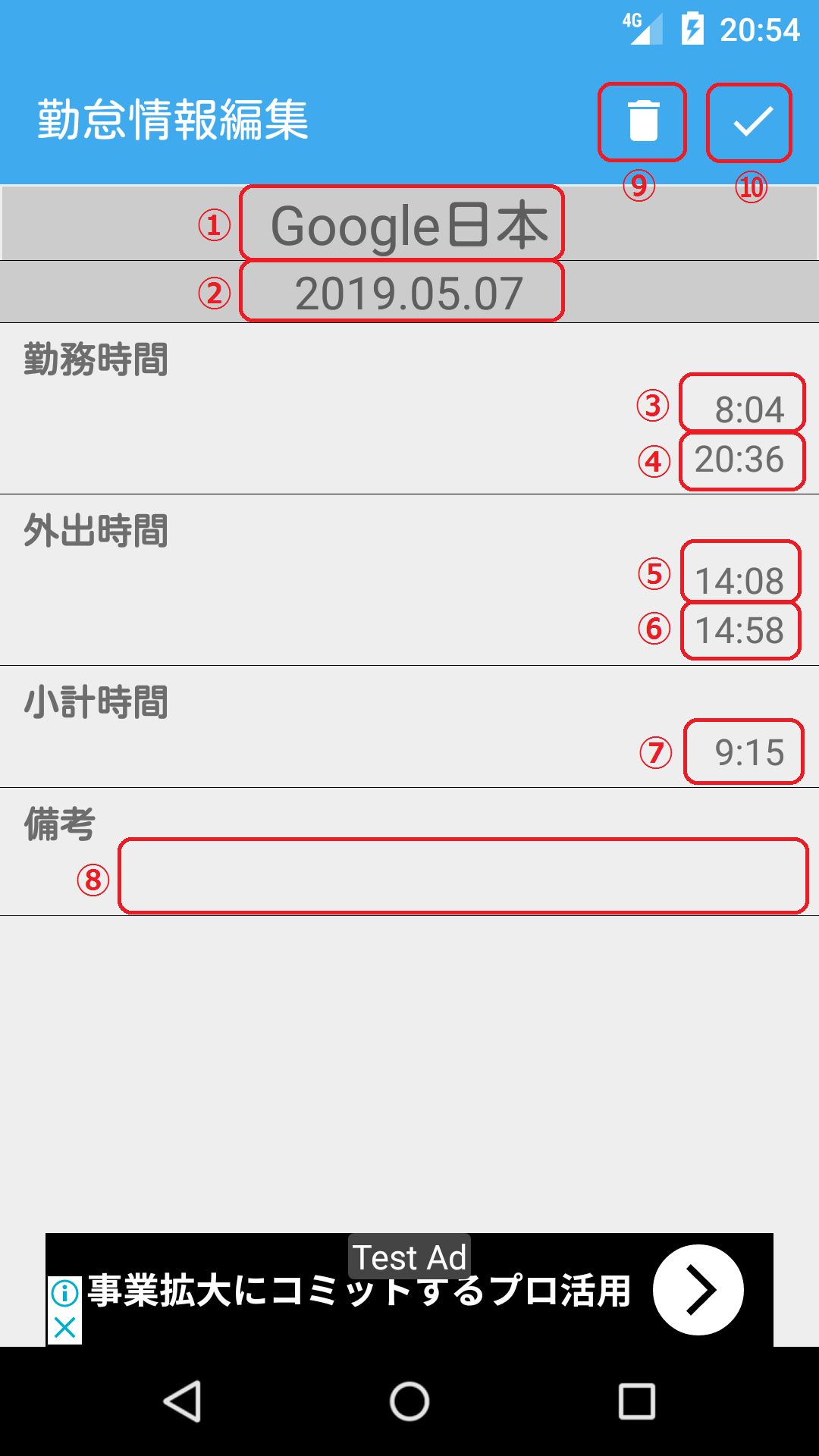Close the Test Ad banner
Screen dimensions: 819x1456
pyautogui.click(x=65, y=1328)
